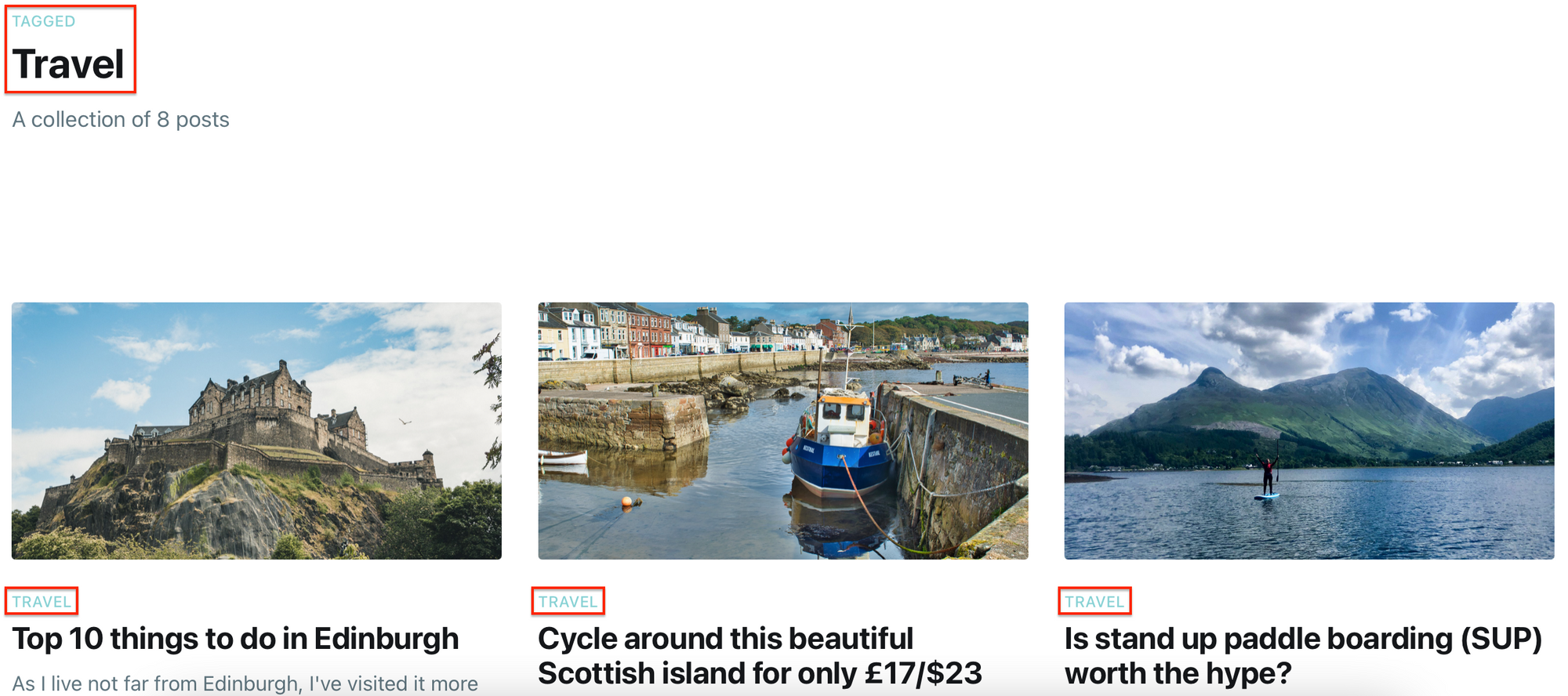Tap the Travel tag above the cycling post
1568x696 pixels.
coord(568,602)
